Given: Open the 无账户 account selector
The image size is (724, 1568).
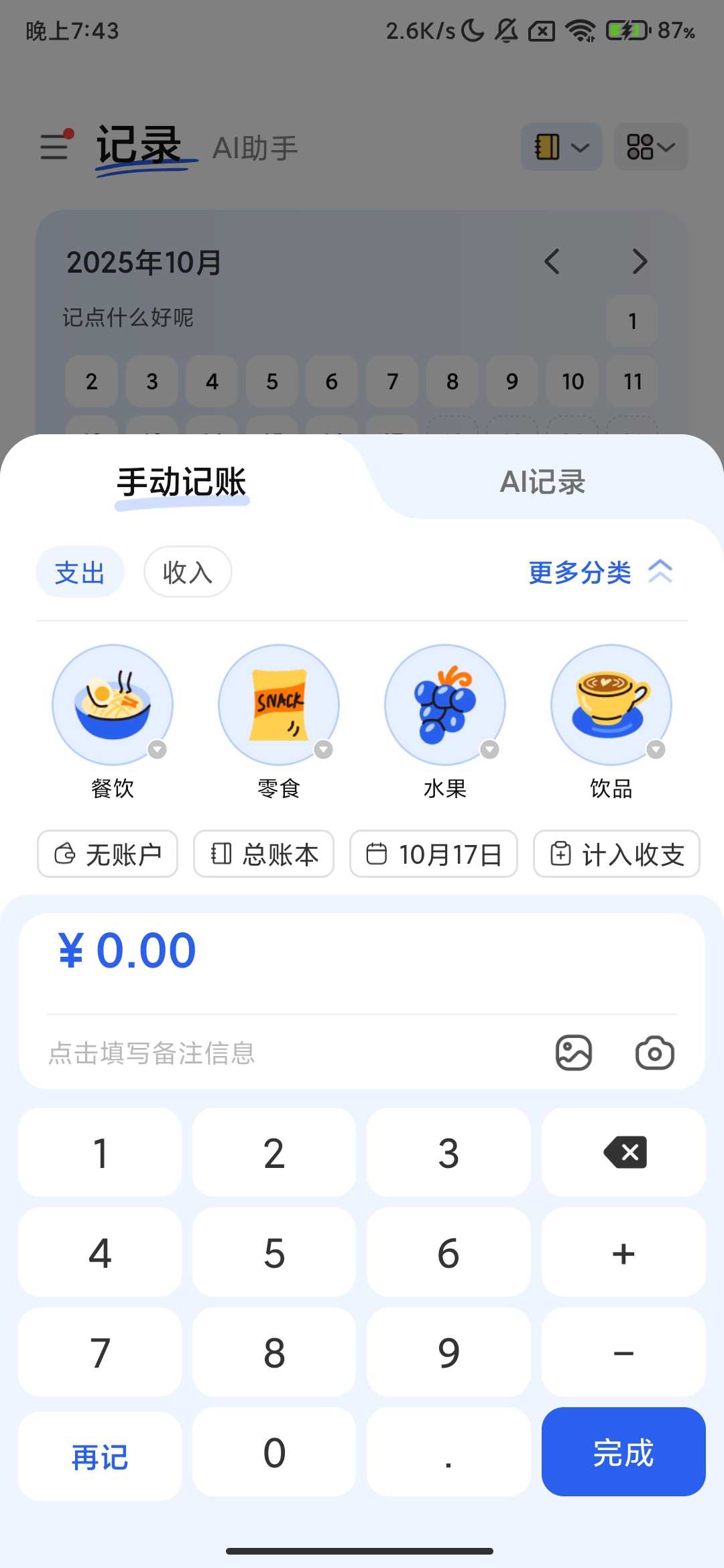Looking at the screenshot, I should [x=108, y=854].
